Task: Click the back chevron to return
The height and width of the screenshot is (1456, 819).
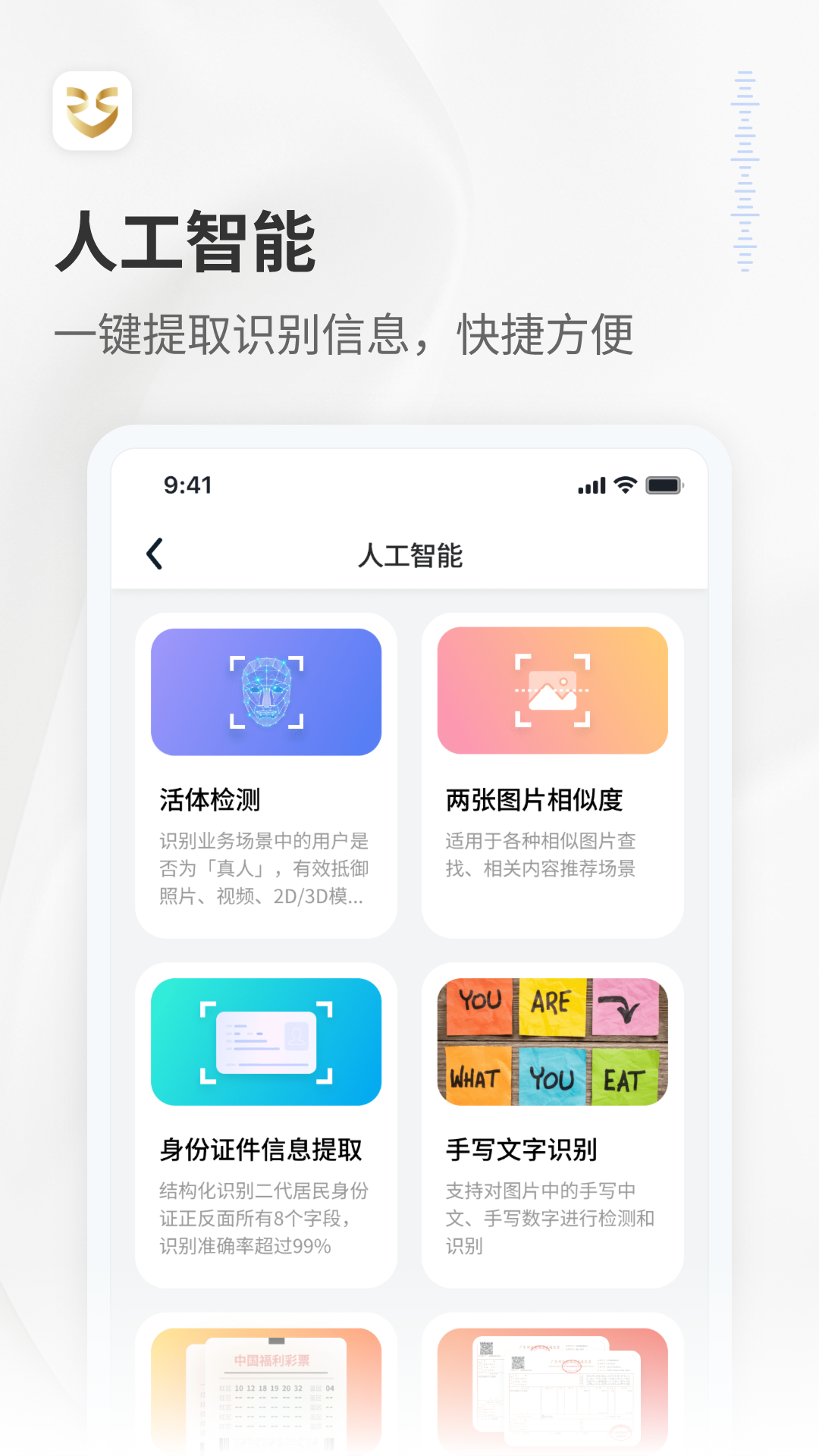Action: tap(154, 554)
